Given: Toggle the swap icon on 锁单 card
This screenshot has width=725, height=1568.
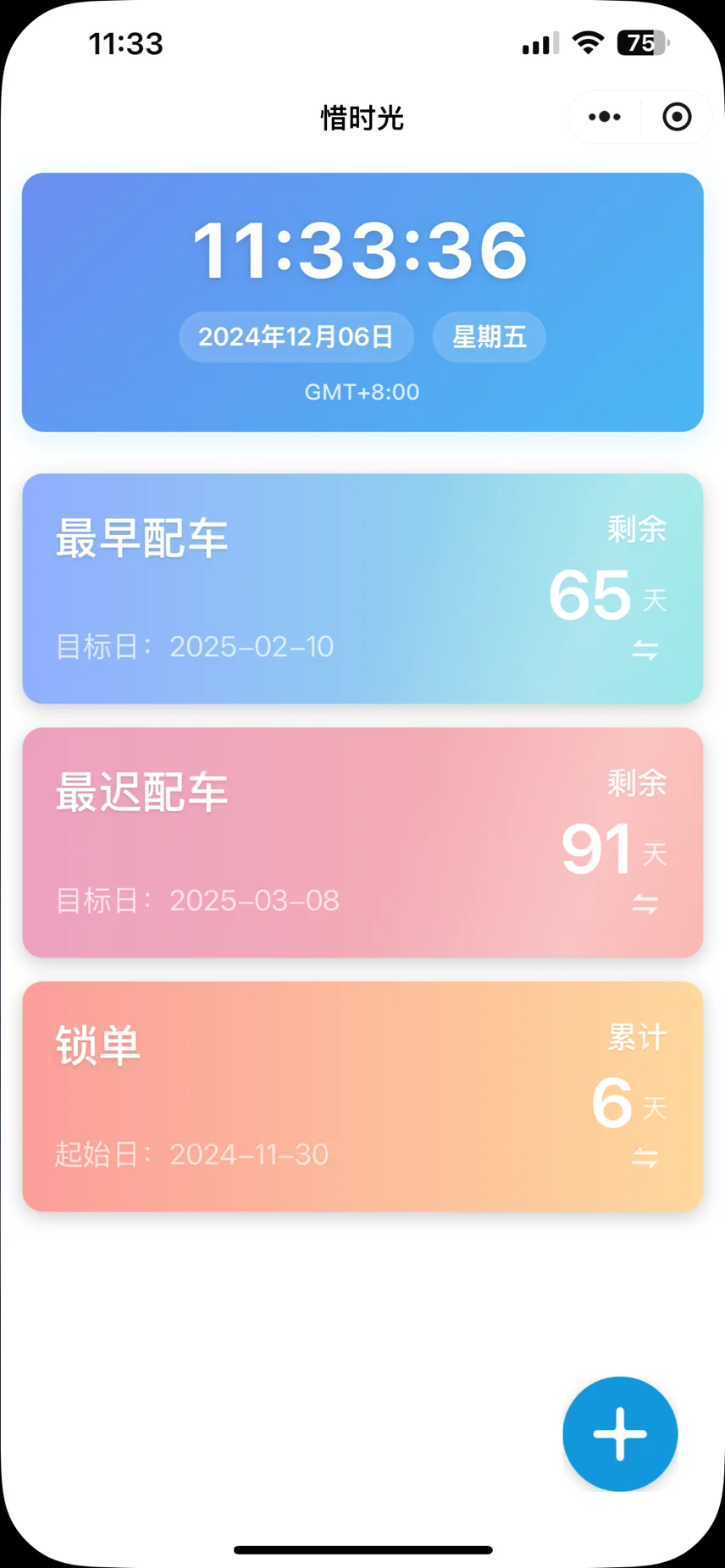Looking at the screenshot, I should coord(645,1157).
